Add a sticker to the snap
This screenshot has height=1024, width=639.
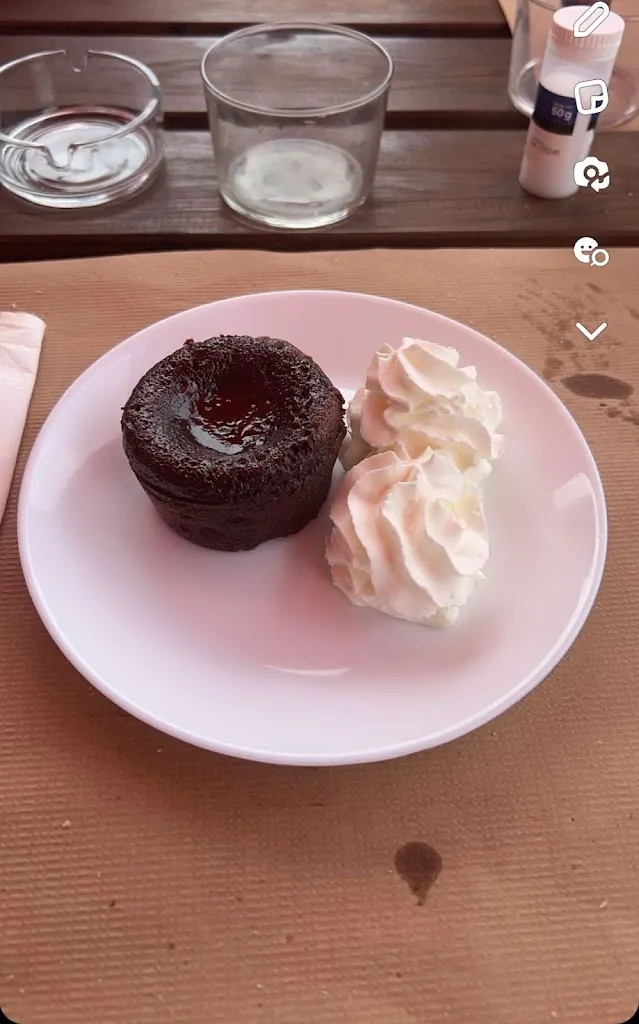click(591, 96)
